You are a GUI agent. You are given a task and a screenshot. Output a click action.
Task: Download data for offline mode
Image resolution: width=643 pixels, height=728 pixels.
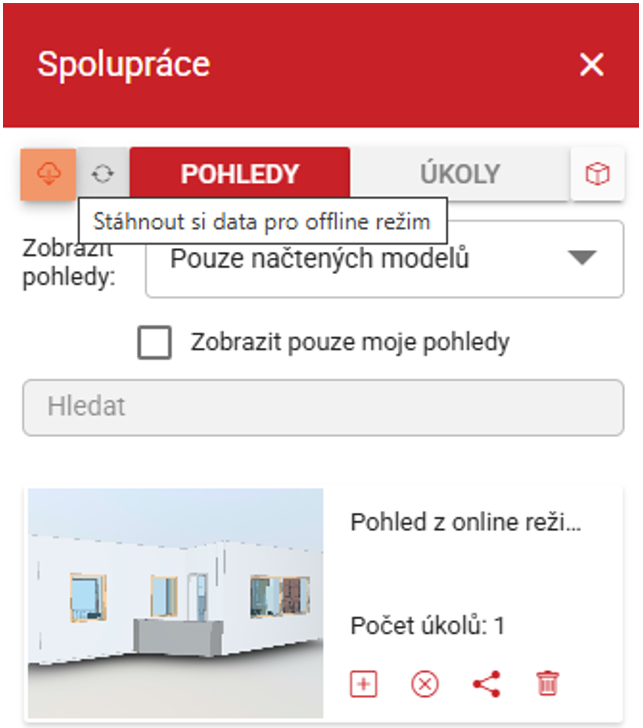[48, 174]
